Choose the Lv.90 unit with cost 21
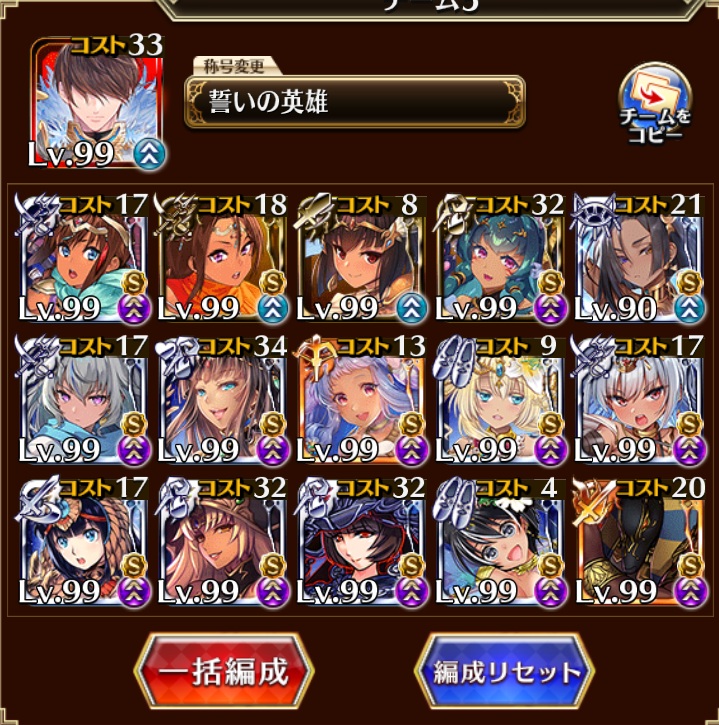719x725 pixels. point(639,257)
